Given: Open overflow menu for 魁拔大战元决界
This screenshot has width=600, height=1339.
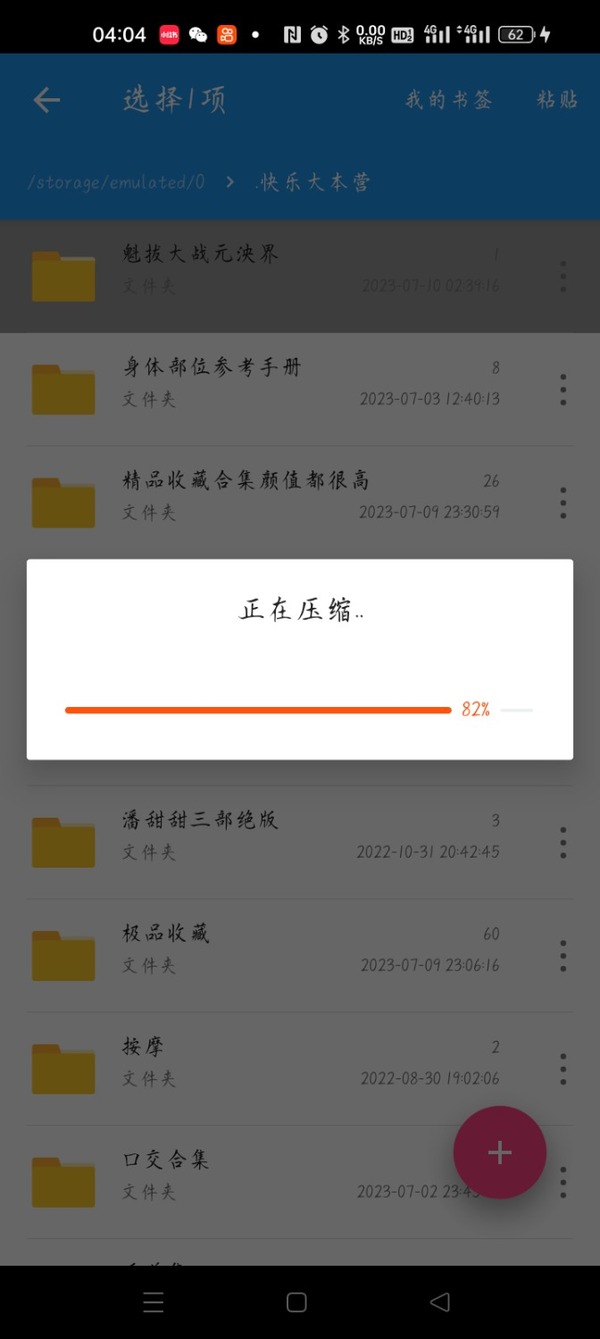Looking at the screenshot, I should [563, 276].
